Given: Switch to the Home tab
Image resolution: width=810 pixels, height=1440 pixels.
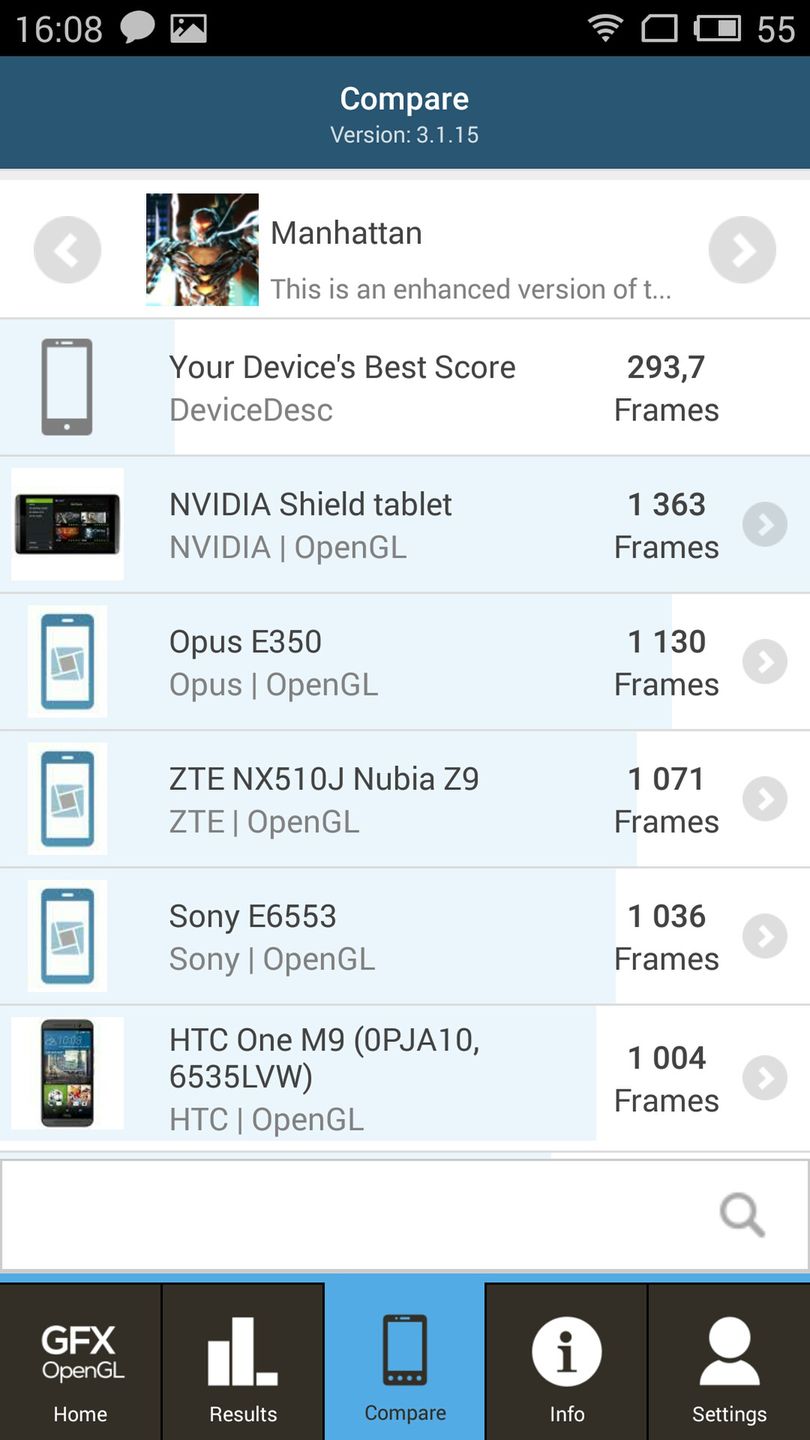Looking at the screenshot, I should 80,1362.
